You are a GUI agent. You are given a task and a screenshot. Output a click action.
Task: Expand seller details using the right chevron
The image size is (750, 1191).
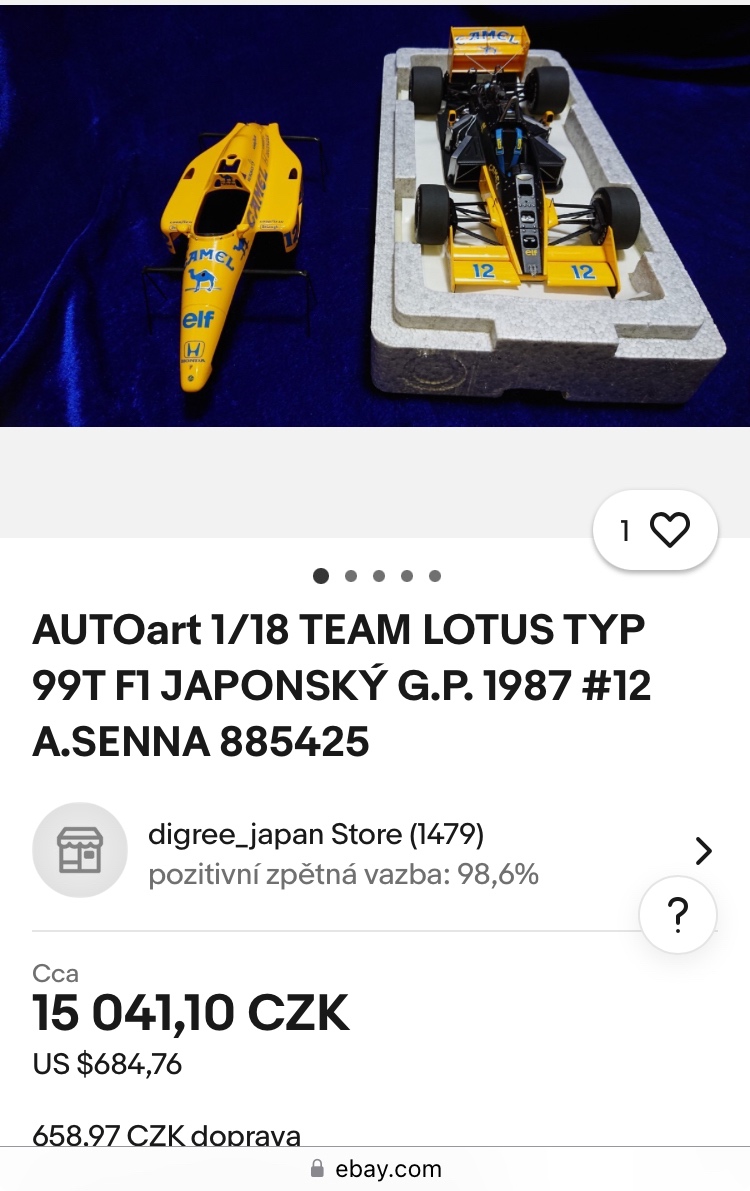(x=704, y=851)
